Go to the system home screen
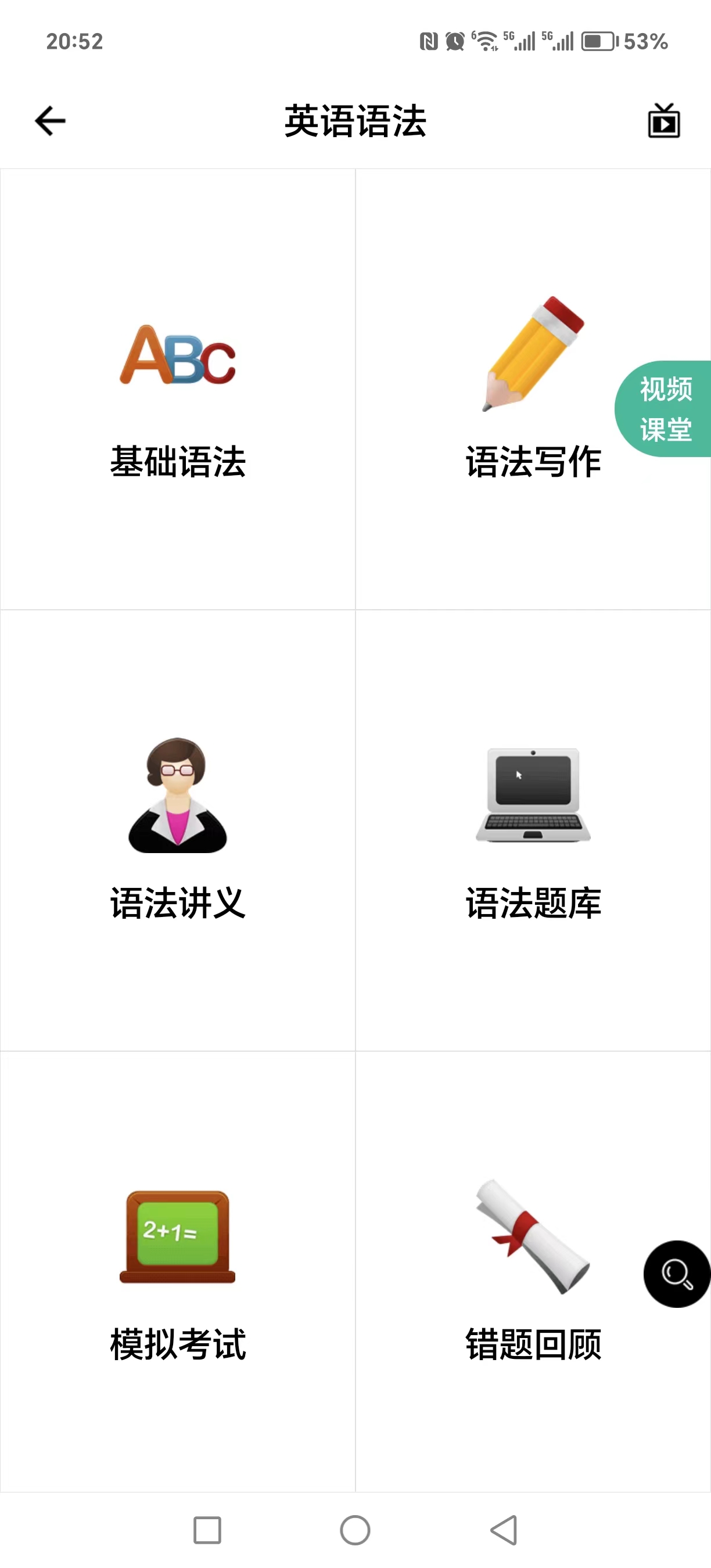 (x=355, y=1530)
